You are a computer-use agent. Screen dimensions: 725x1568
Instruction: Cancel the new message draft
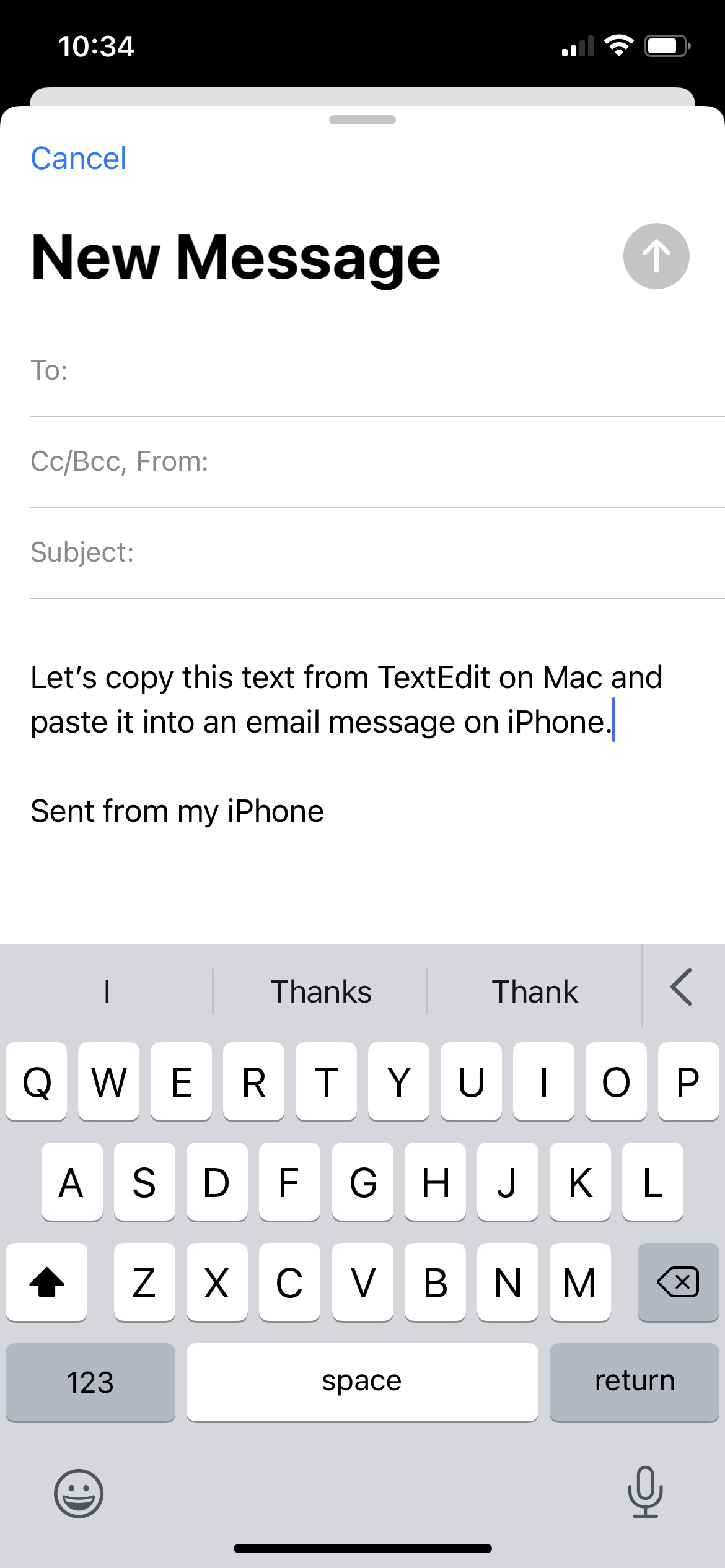pos(79,159)
